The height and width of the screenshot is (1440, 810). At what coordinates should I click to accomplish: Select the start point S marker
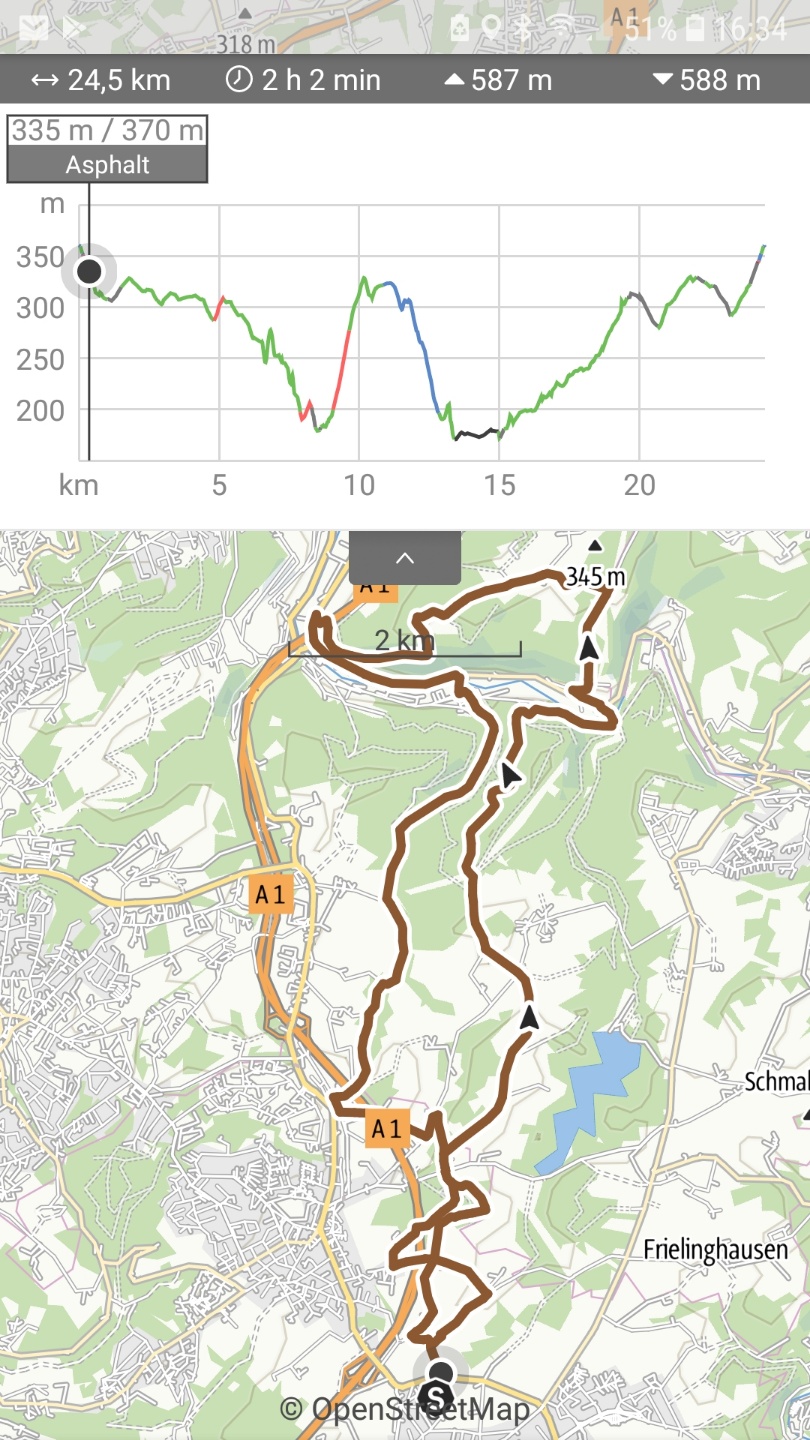(x=436, y=1397)
